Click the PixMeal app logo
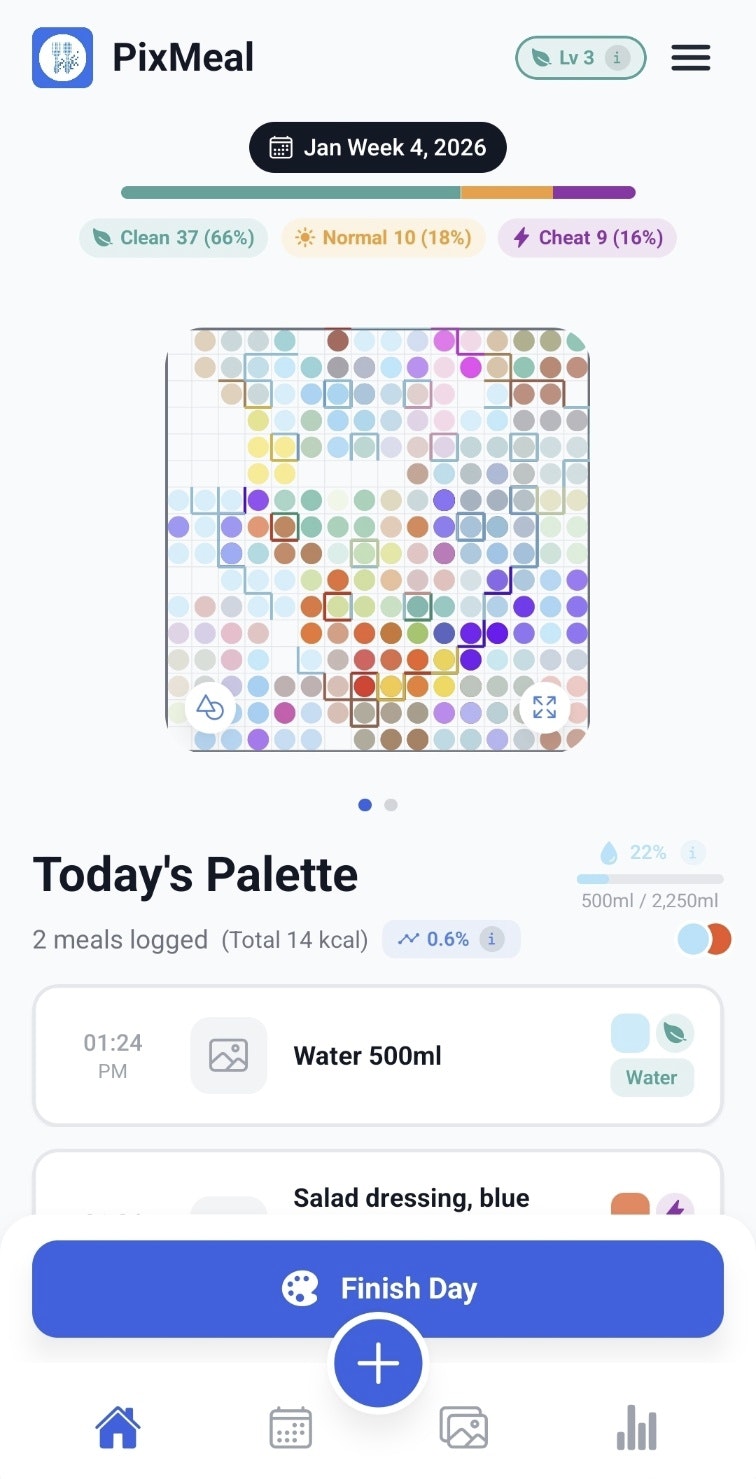The image size is (756, 1479). click(63, 57)
